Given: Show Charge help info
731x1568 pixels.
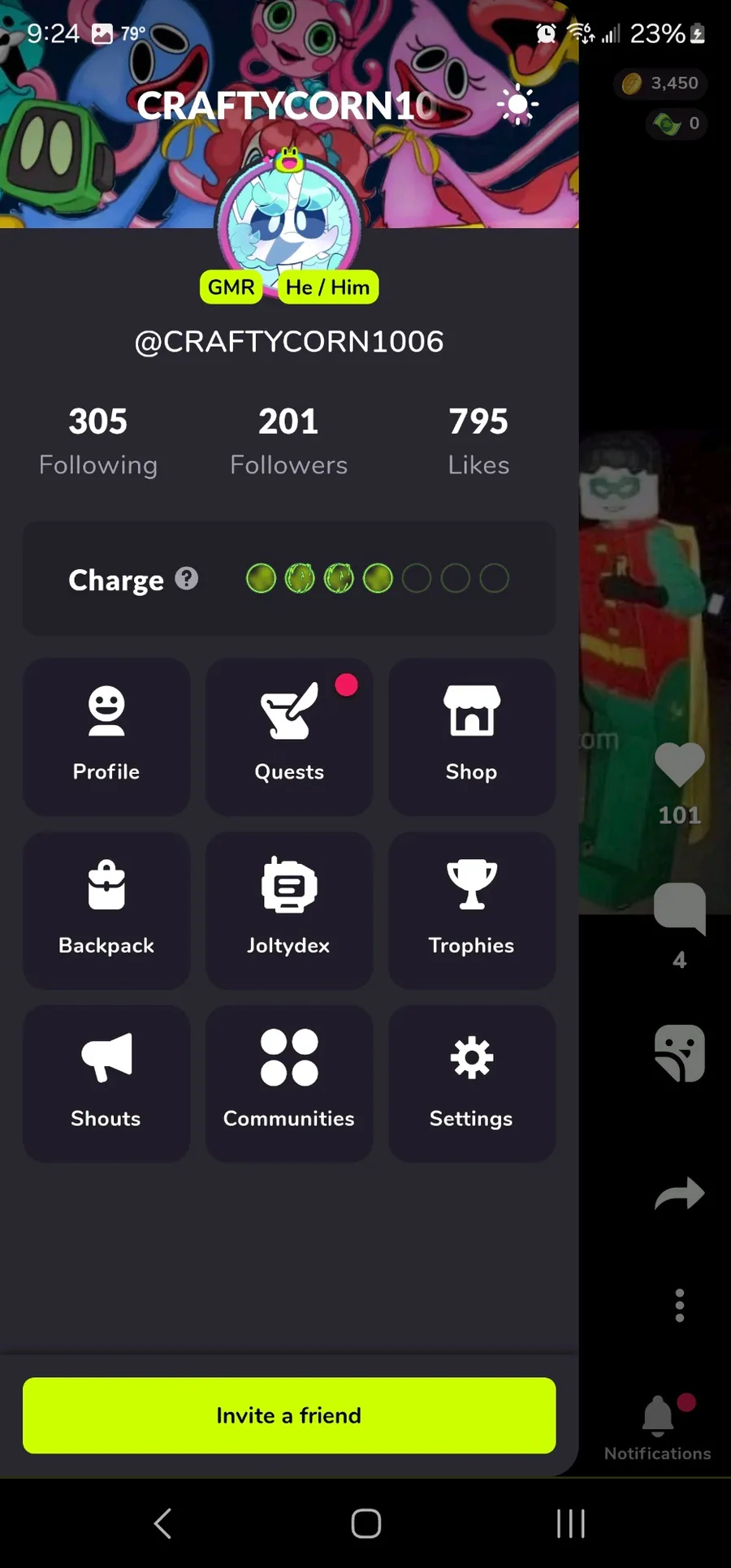Looking at the screenshot, I should [187, 578].
